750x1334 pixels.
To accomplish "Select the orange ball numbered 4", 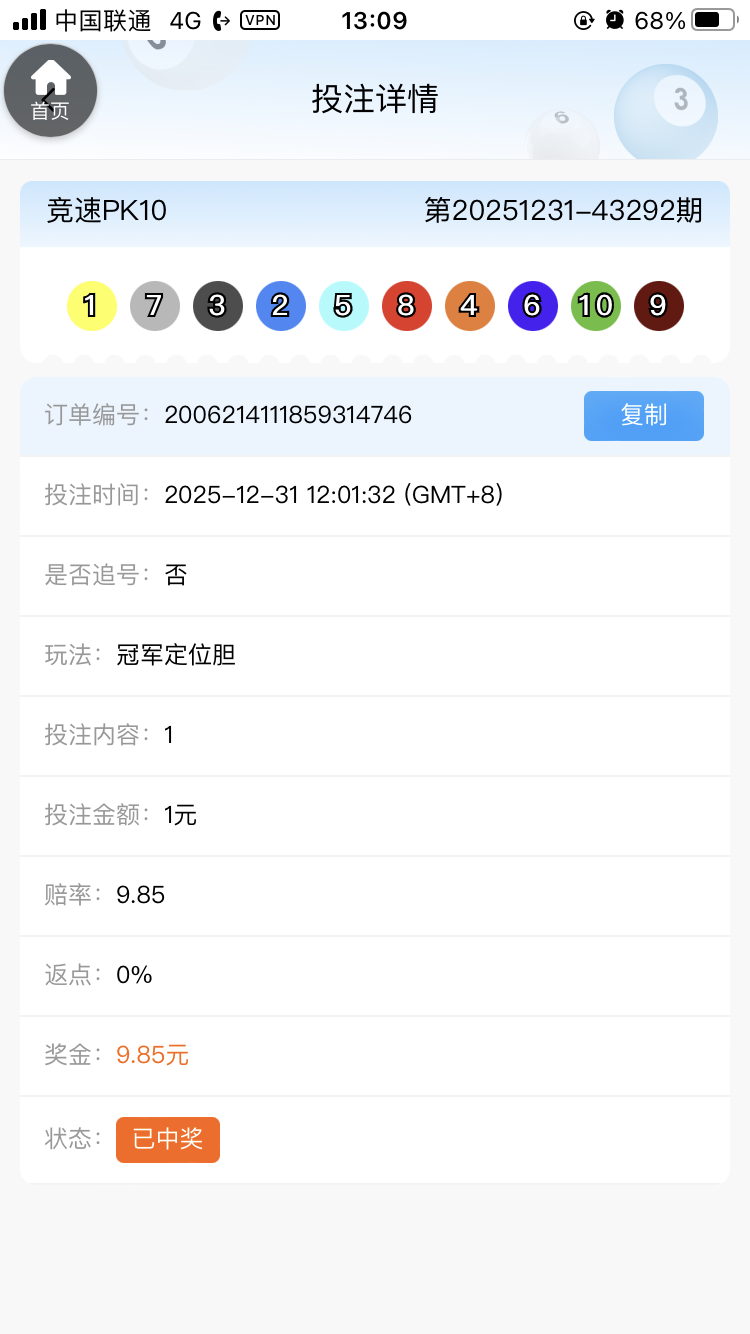I will [469, 306].
